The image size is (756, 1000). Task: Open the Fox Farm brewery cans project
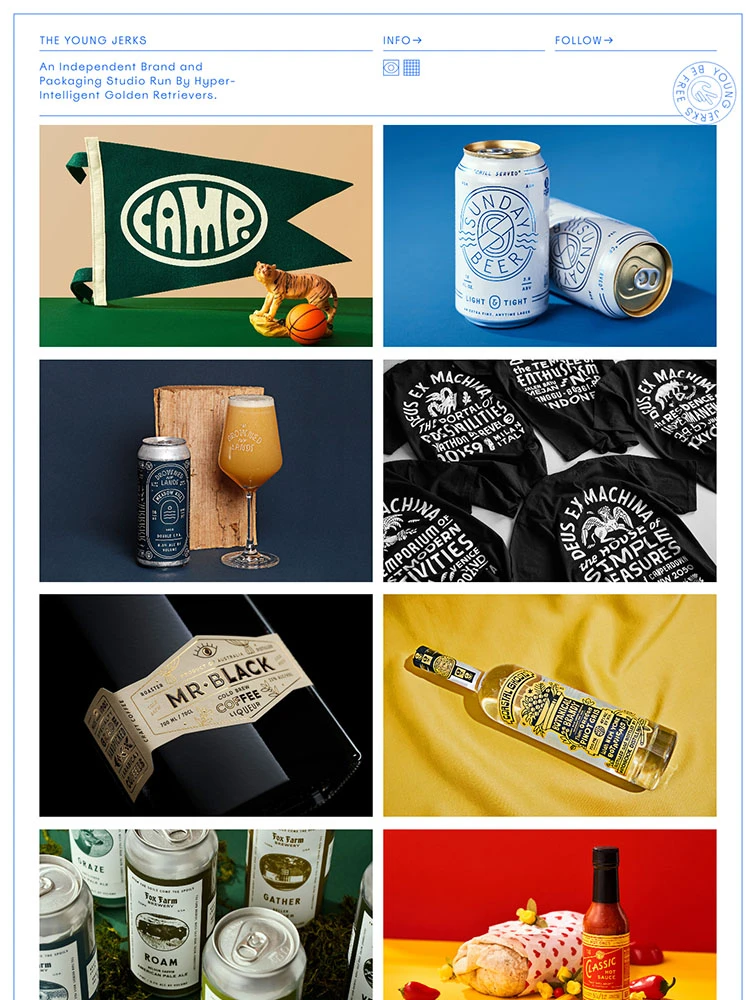click(x=206, y=914)
